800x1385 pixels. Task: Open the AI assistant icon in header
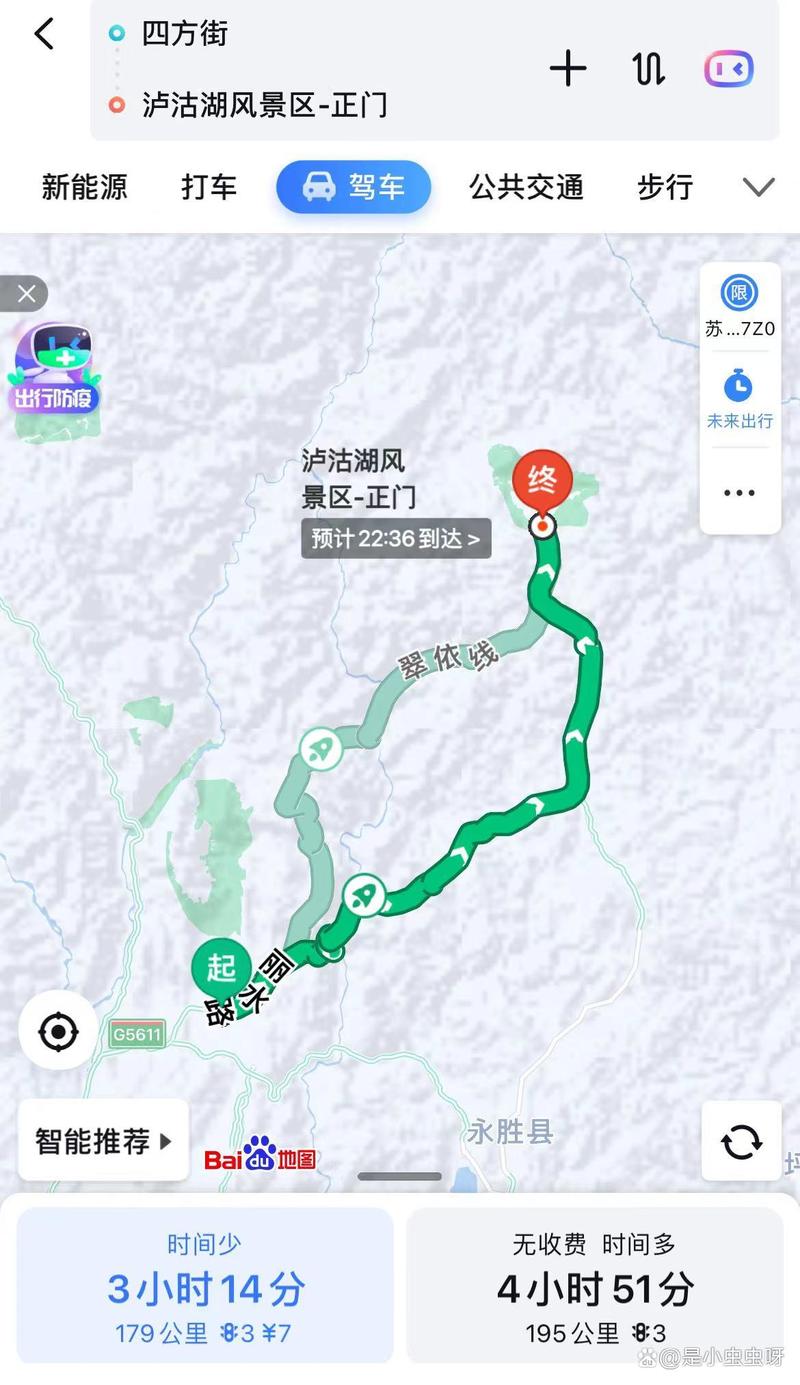point(729,69)
